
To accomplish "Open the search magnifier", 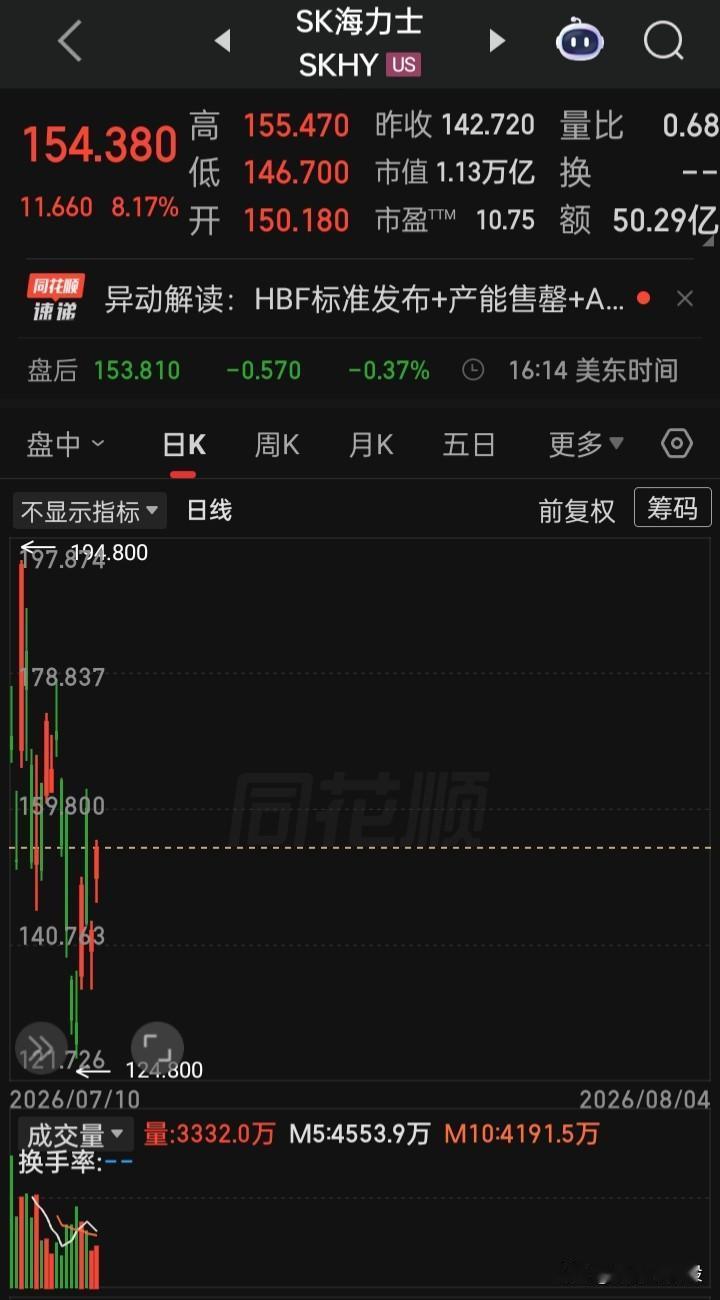I will (664, 42).
